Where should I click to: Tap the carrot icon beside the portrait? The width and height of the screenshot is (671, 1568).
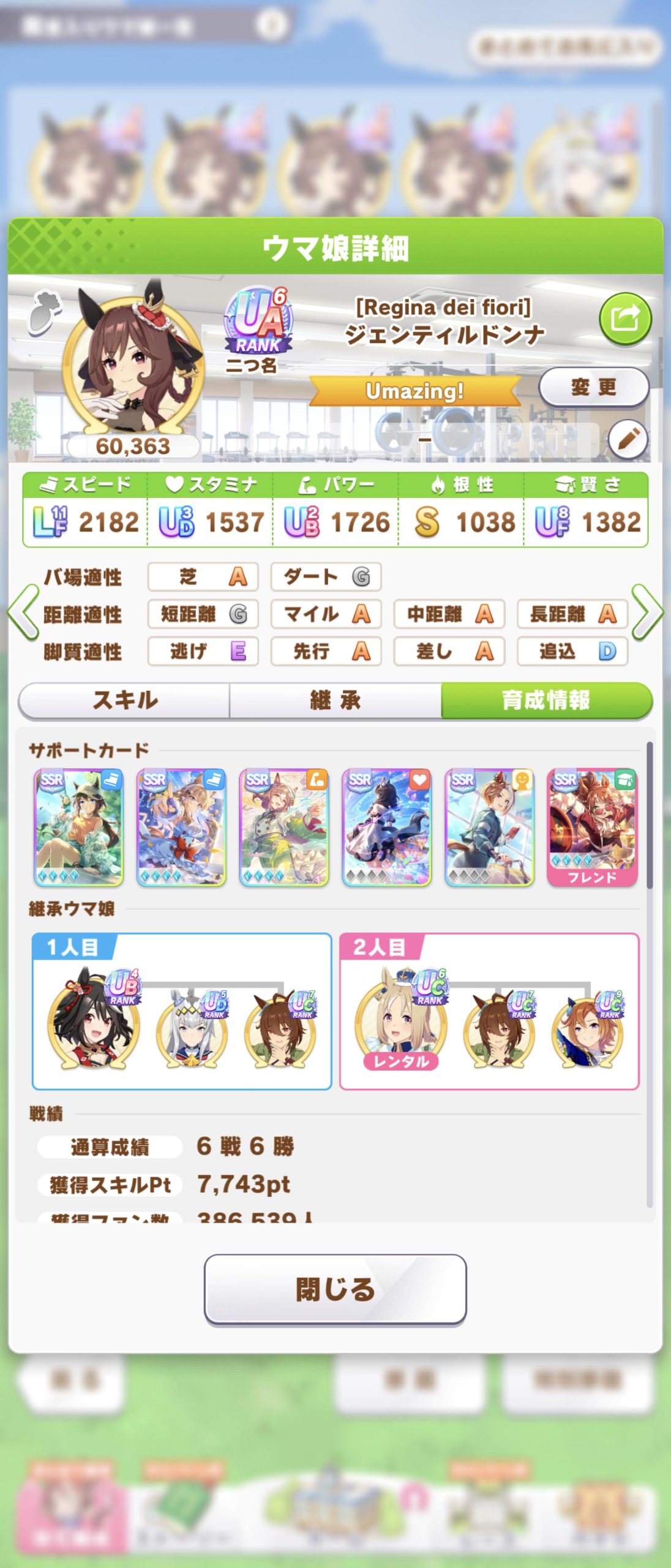tap(44, 311)
